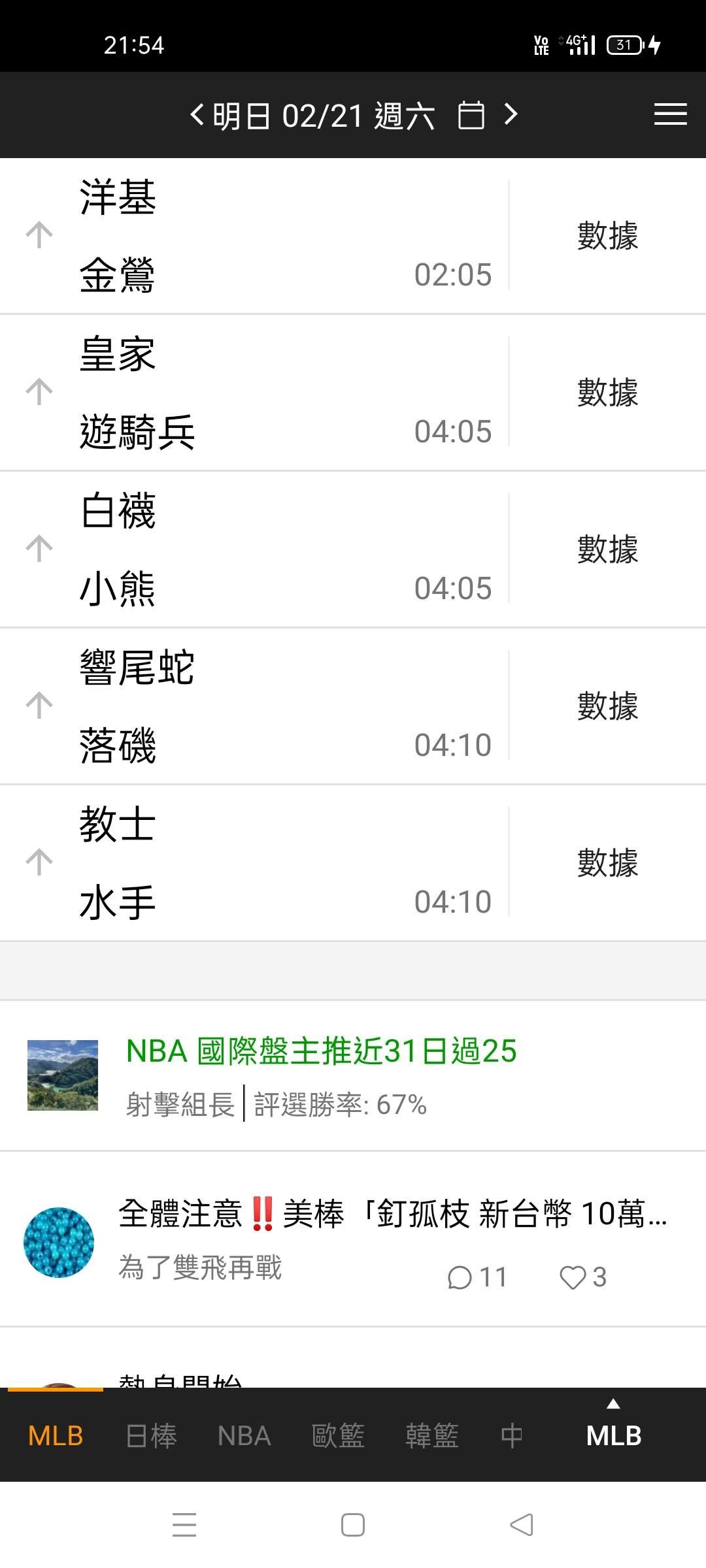Open 數據 for 響尾蛇 vs 落磯
This screenshot has width=706, height=1568.
(607, 706)
